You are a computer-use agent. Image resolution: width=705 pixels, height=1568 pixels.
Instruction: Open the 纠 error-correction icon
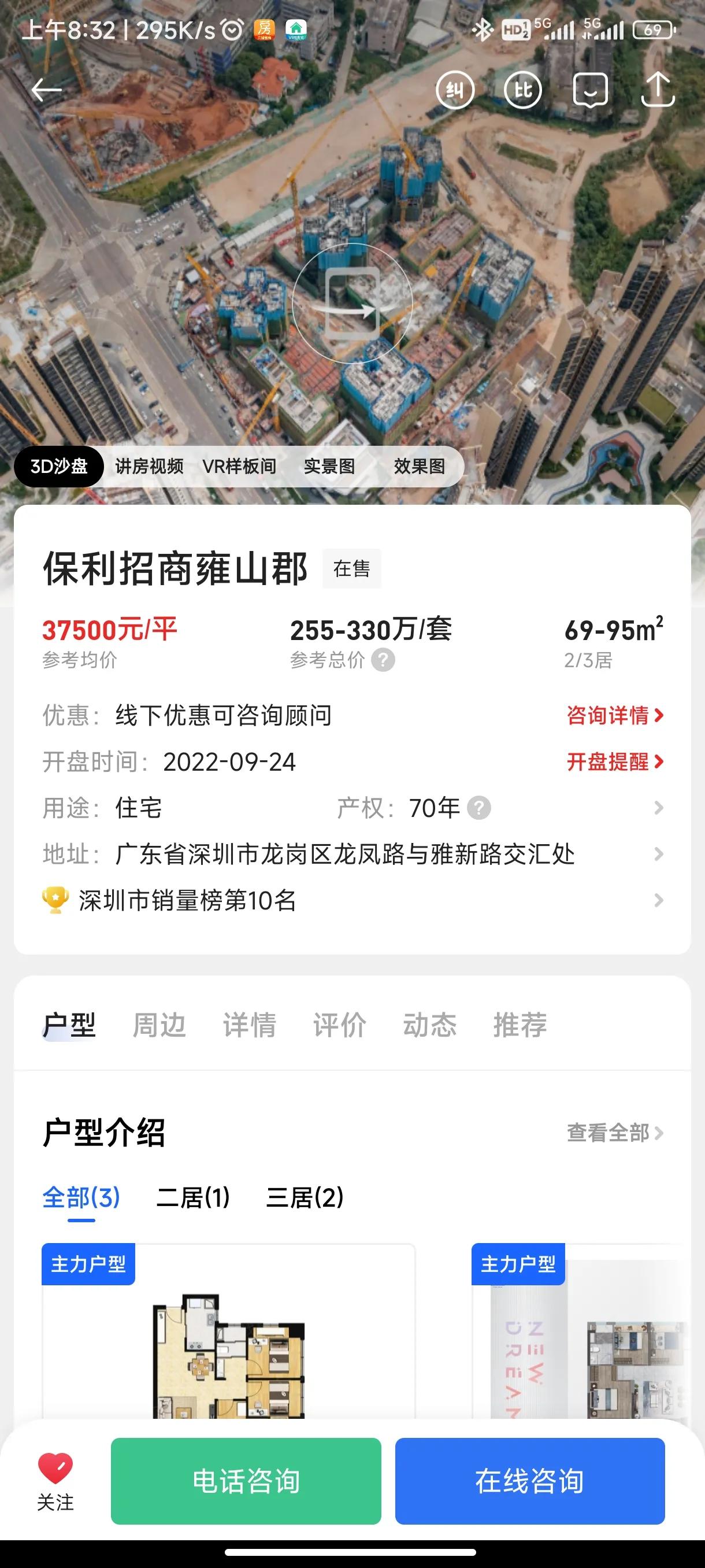coord(456,91)
